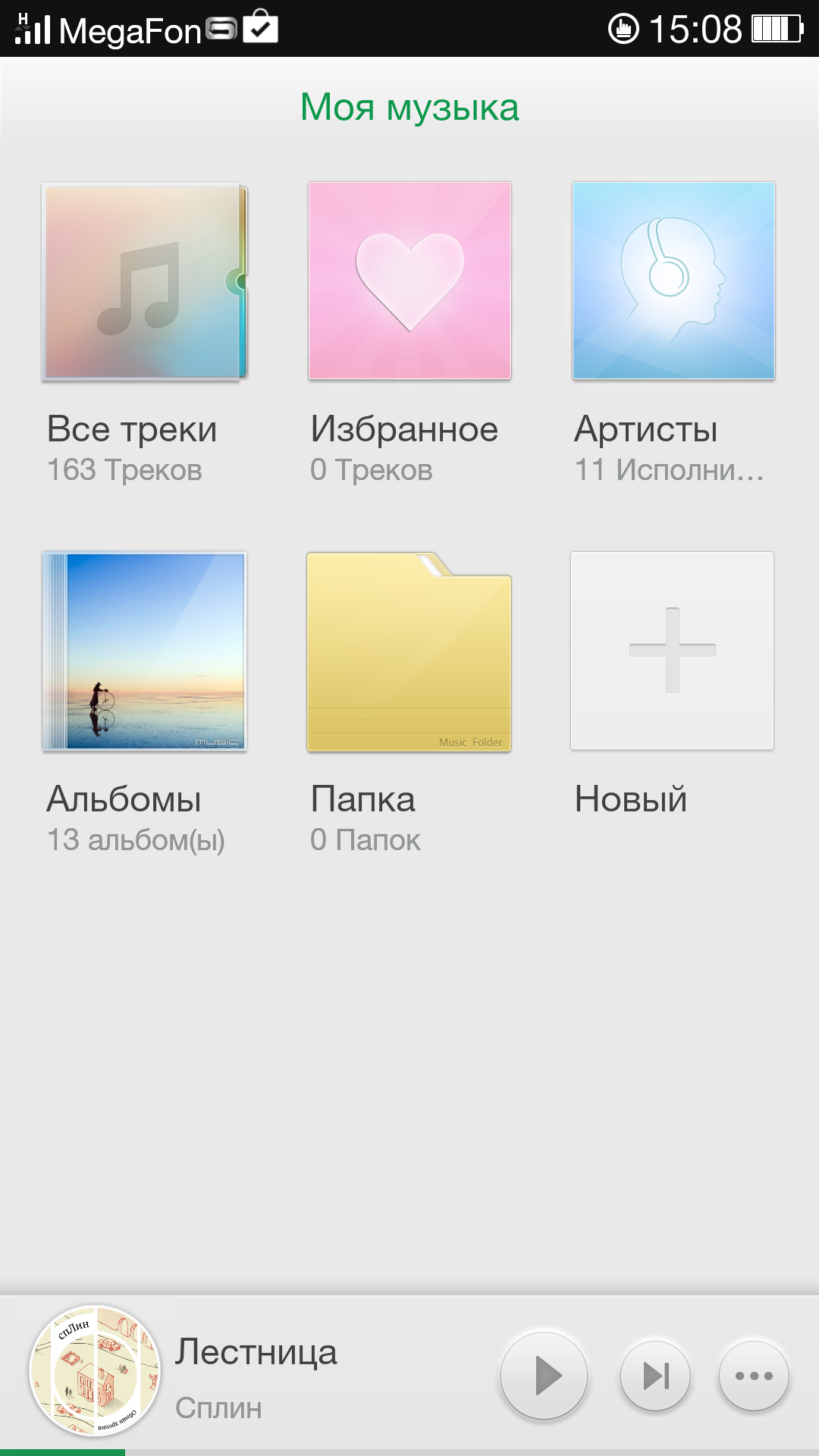Viewport: 819px width, 1456px height.
Task: Skip to the next track
Action: 655,1376
